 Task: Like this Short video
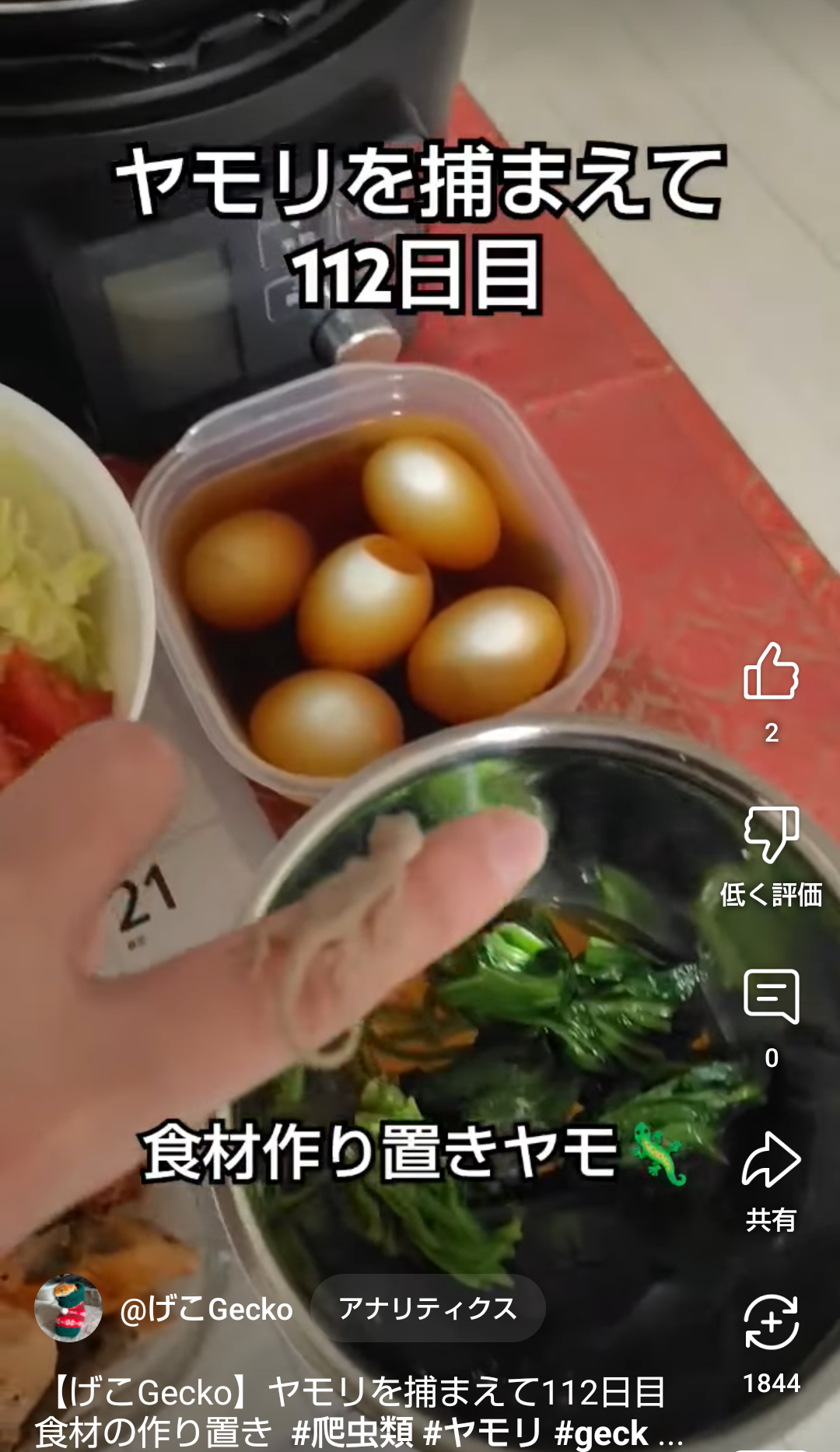point(771,672)
